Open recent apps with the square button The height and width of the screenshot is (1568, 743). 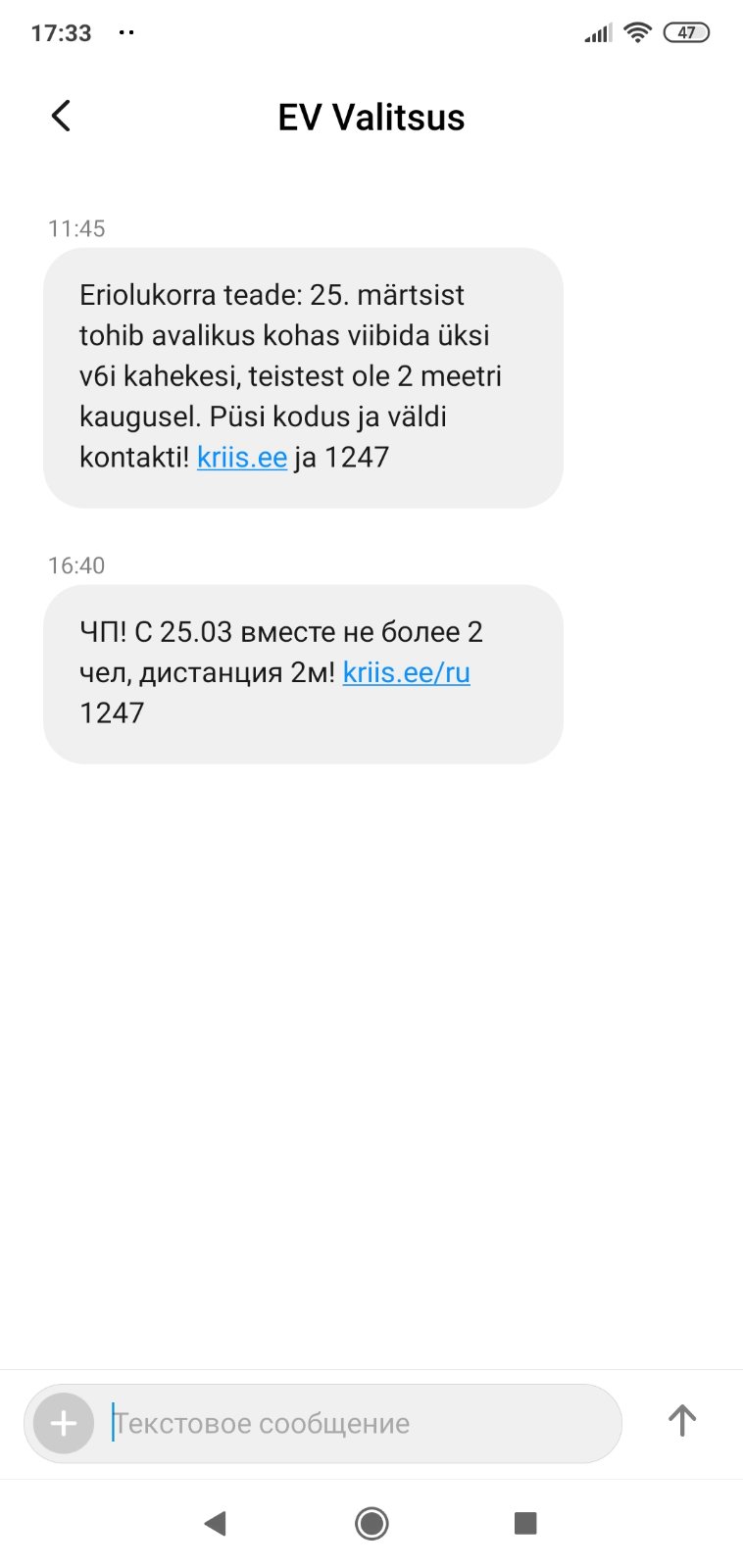[x=525, y=1523]
